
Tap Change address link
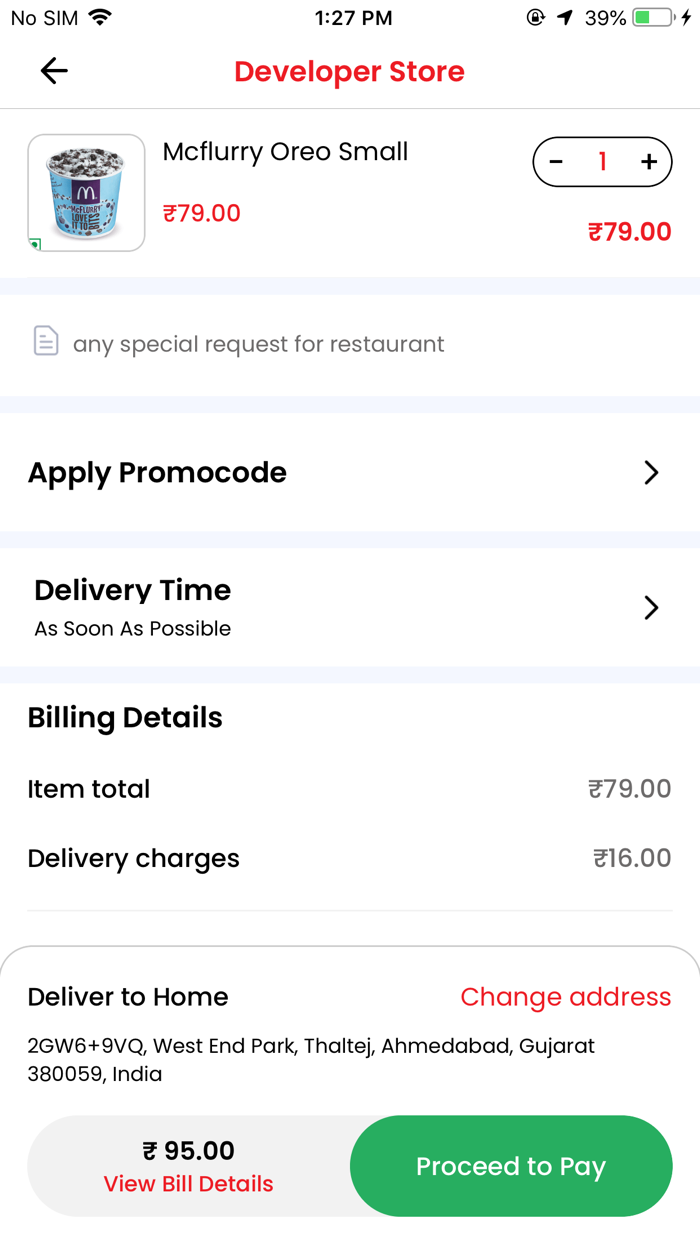(x=566, y=997)
